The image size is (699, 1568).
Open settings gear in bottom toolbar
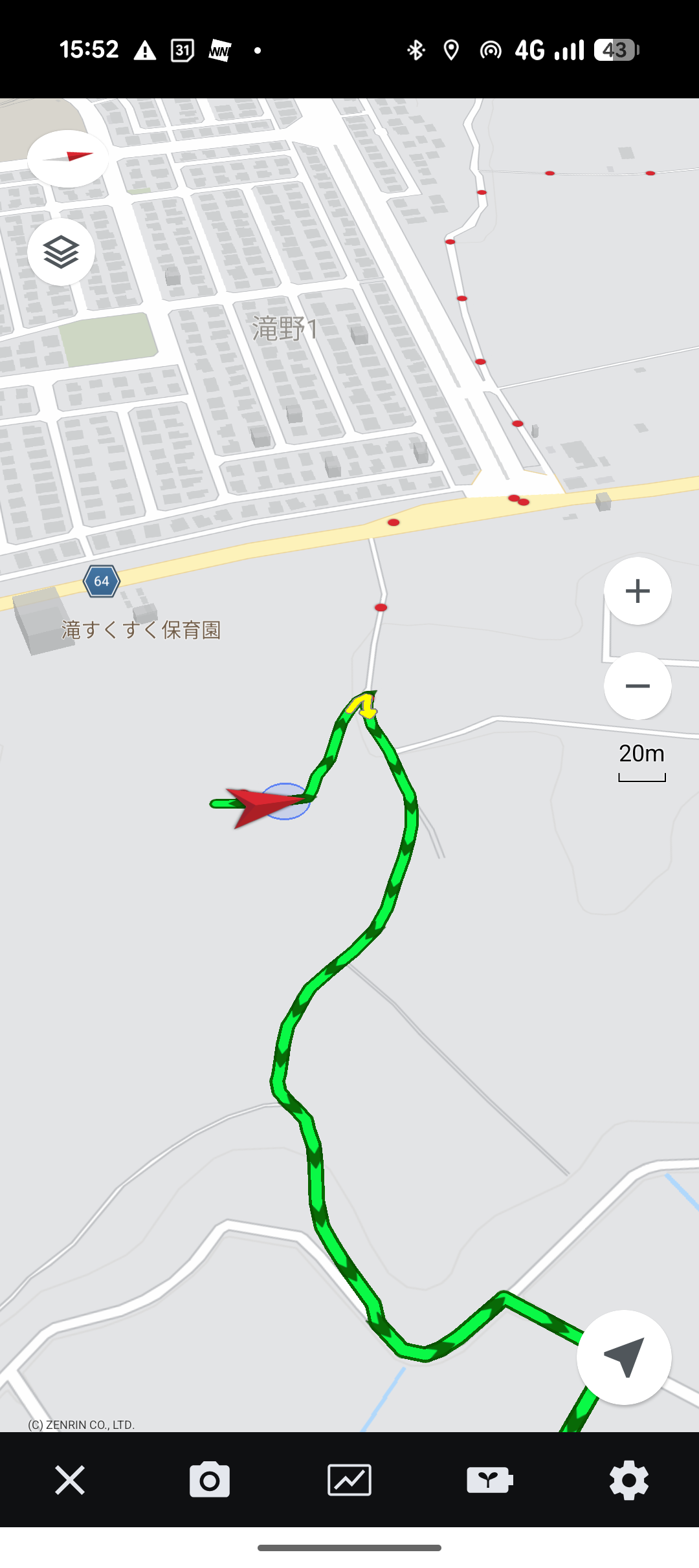[628, 1480]
